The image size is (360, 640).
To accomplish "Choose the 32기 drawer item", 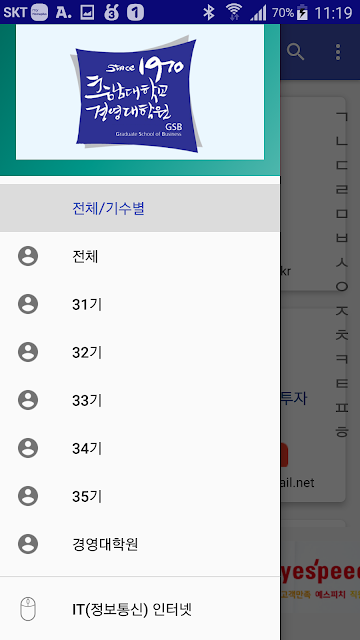I will (140, 352).
